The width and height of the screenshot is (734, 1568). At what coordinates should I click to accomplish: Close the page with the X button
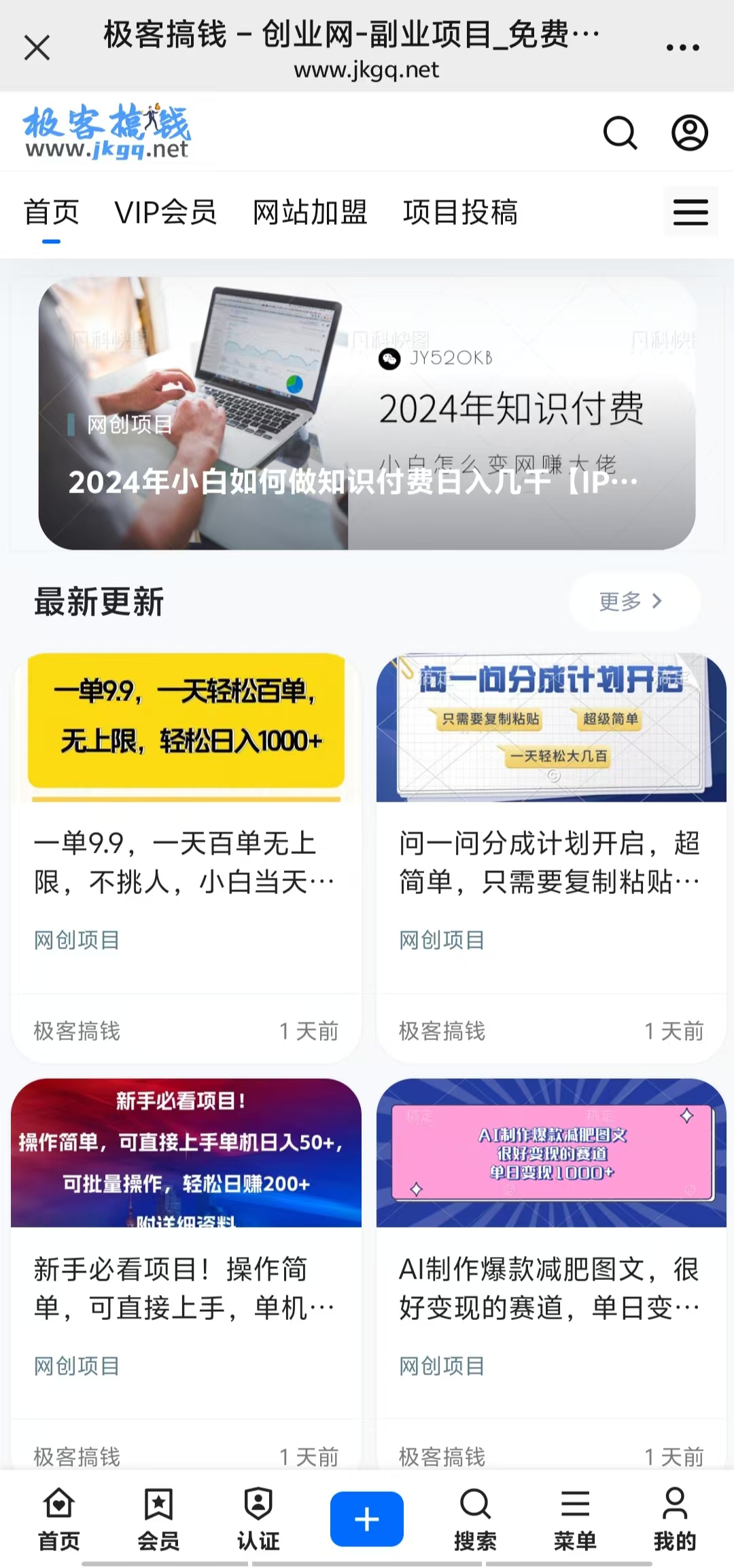(x=37, y=46)
